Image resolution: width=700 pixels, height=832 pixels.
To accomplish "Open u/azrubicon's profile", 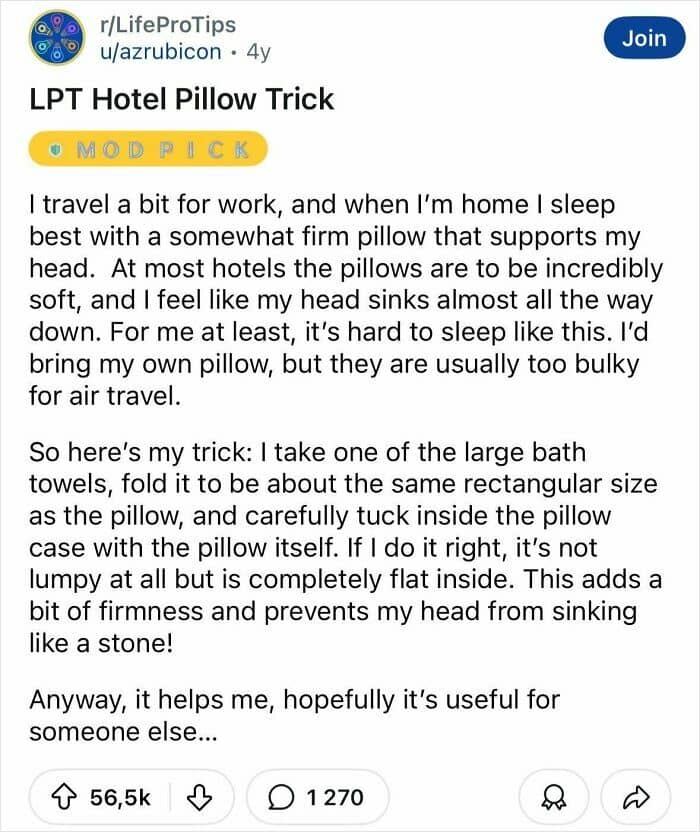I will 160,52.
